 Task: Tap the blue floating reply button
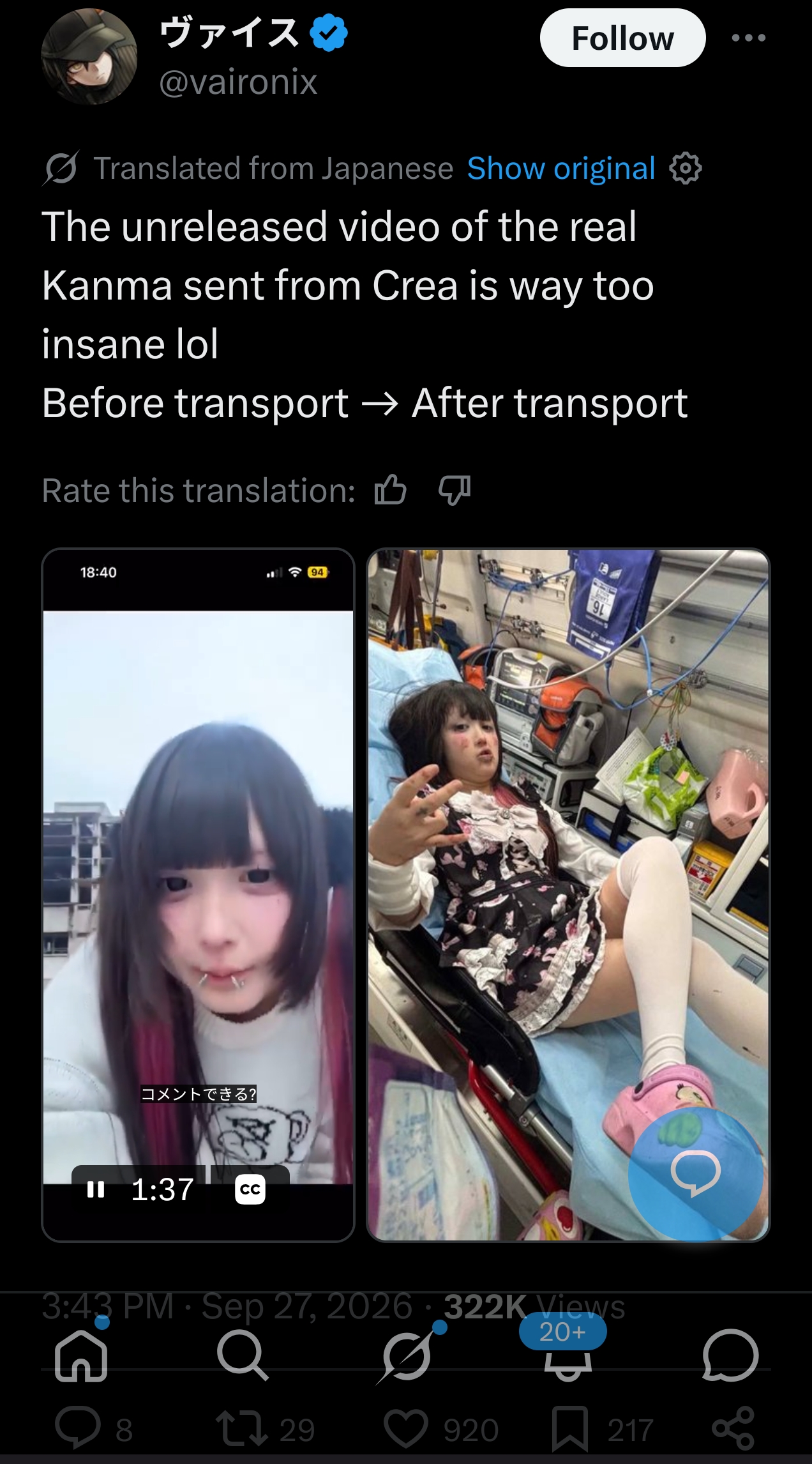point(696,1173)
